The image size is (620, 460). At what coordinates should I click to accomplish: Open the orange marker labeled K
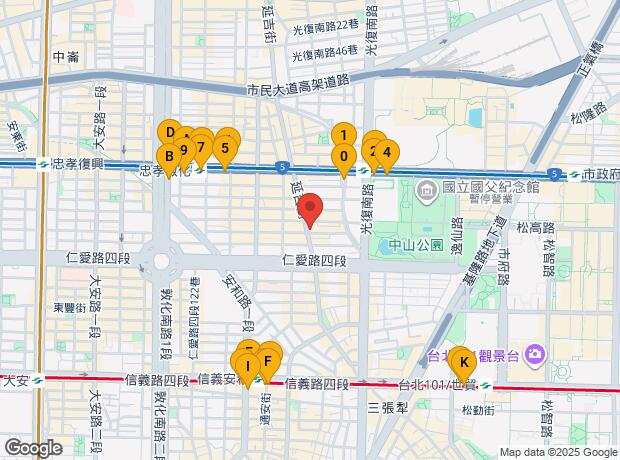click(x=463, y=362)
